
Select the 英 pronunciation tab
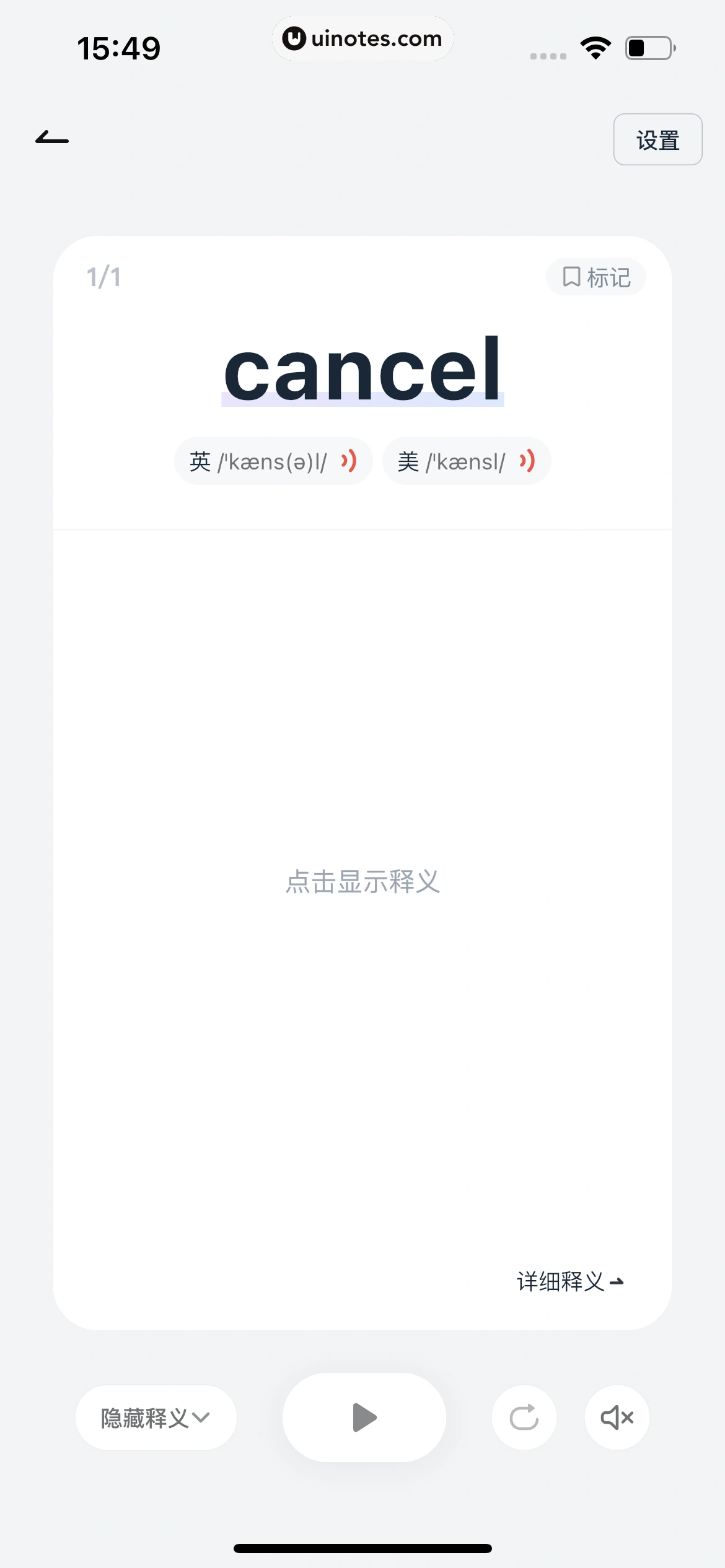pos(273,461)
